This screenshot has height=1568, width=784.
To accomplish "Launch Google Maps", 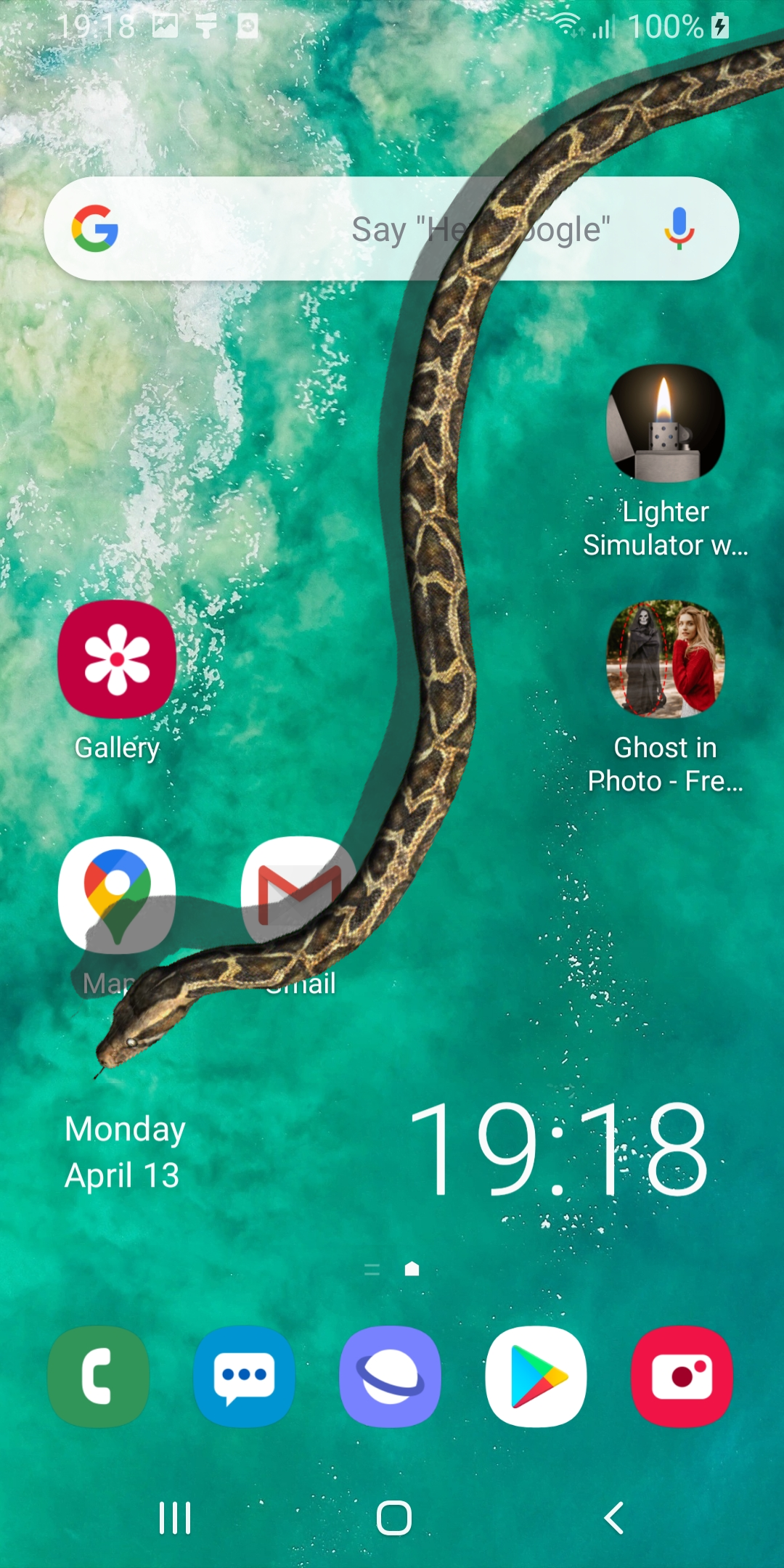I will pos(117,894).
